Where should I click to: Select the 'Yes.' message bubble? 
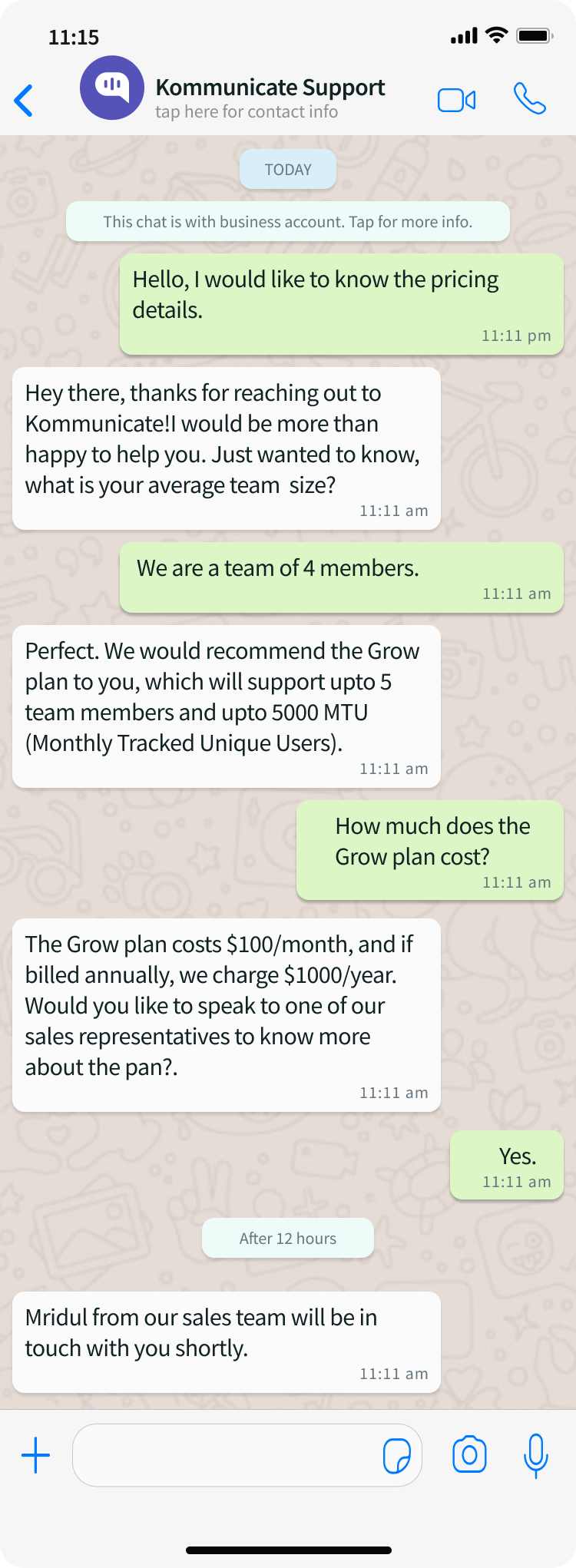click(x=506, y=1165)
